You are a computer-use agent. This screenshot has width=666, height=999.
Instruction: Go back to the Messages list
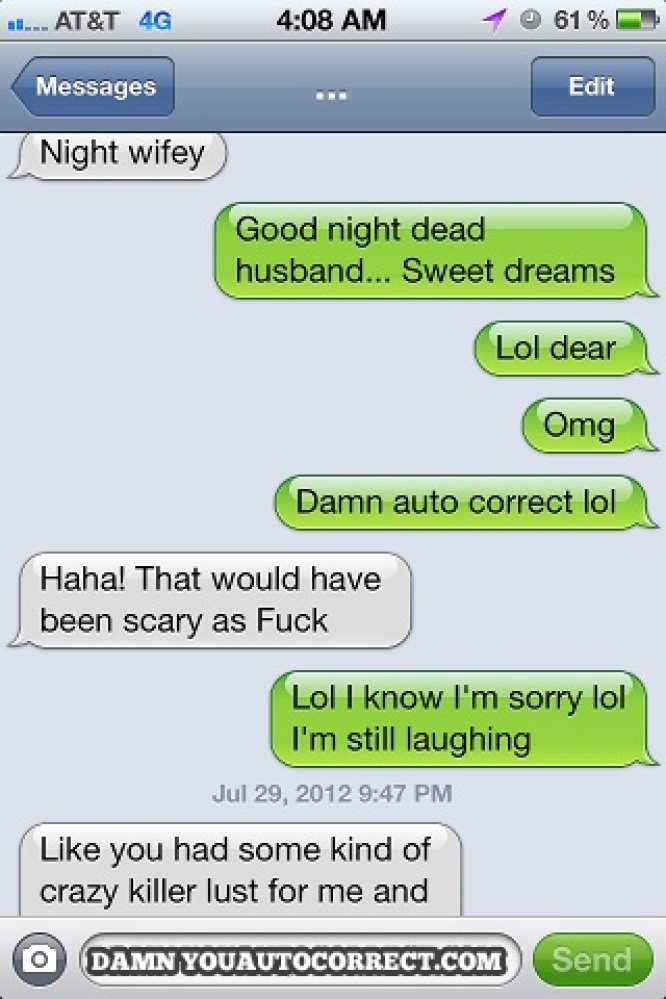pyautogui.click(x=93, y=87)
